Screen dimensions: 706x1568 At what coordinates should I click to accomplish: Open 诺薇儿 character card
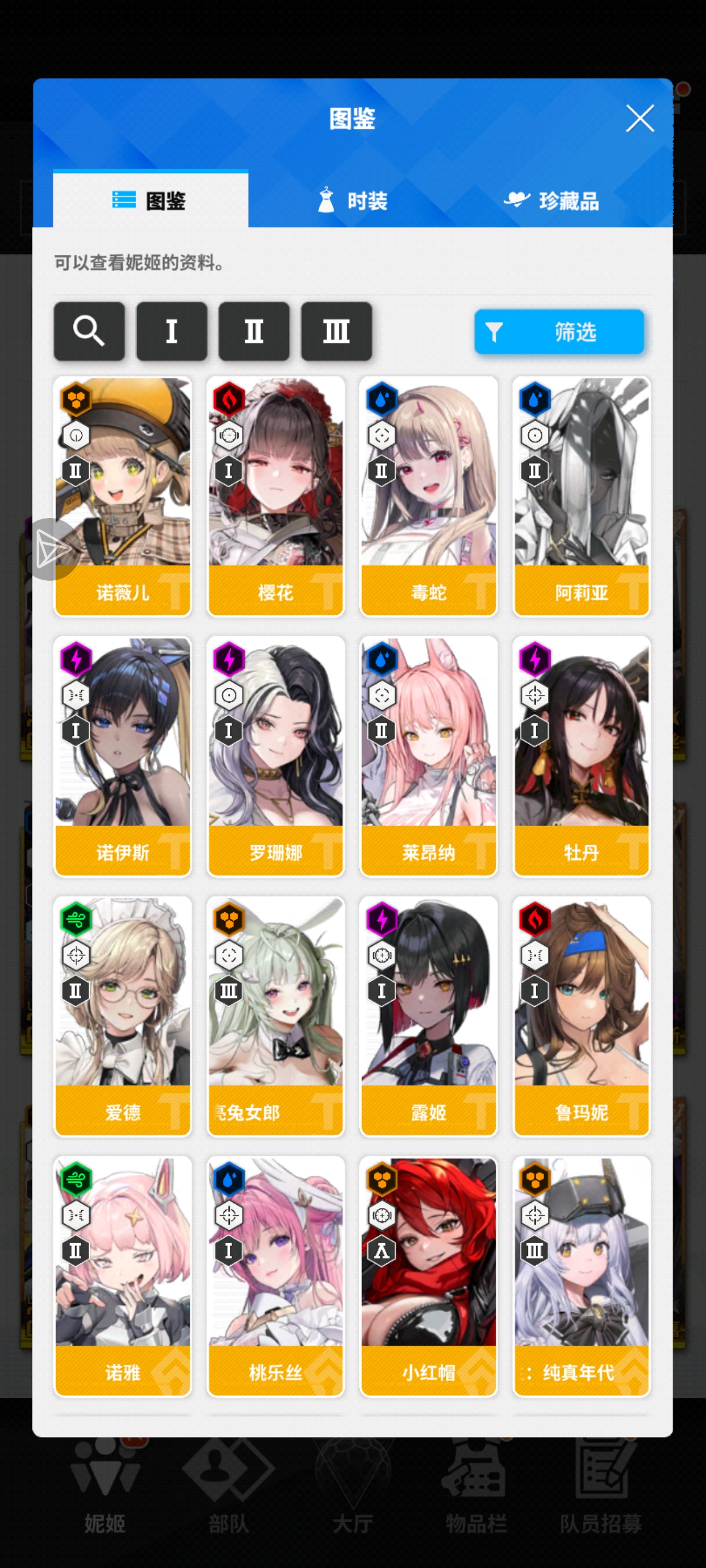coord(123,496)
